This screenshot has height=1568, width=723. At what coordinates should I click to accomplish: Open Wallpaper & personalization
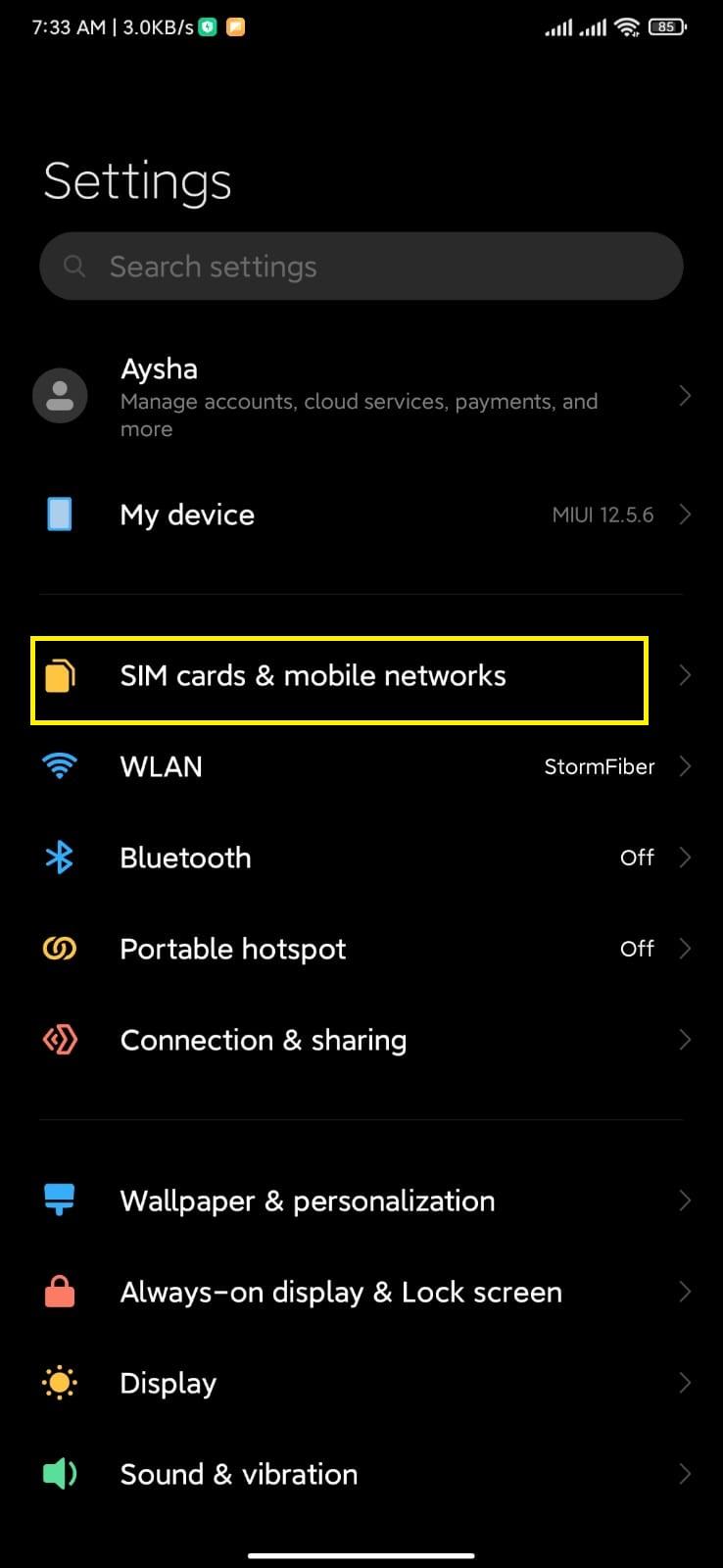[x=361, y=1200]
